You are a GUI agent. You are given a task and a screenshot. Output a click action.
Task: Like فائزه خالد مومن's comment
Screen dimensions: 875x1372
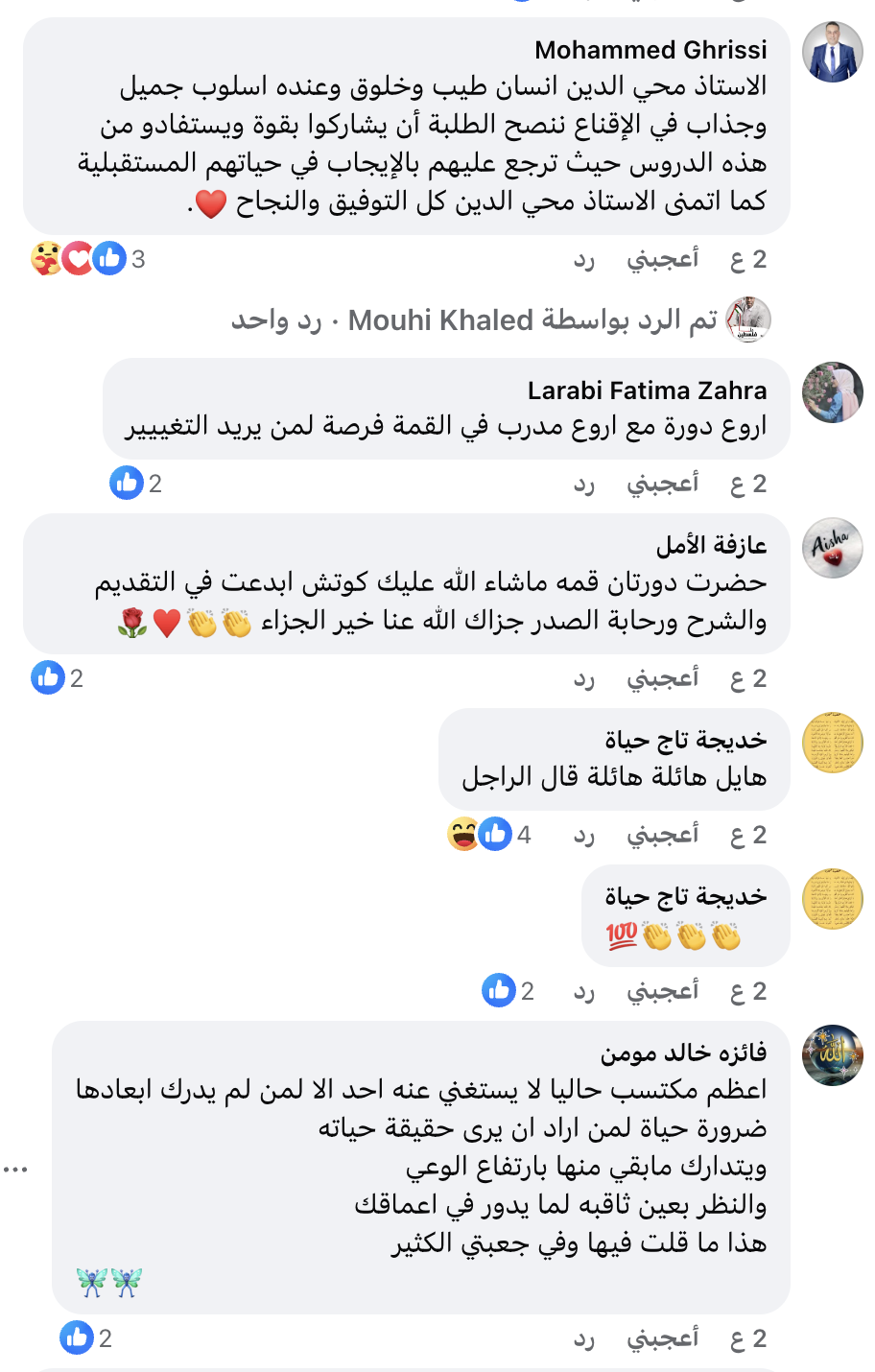tap(662, 1337)
